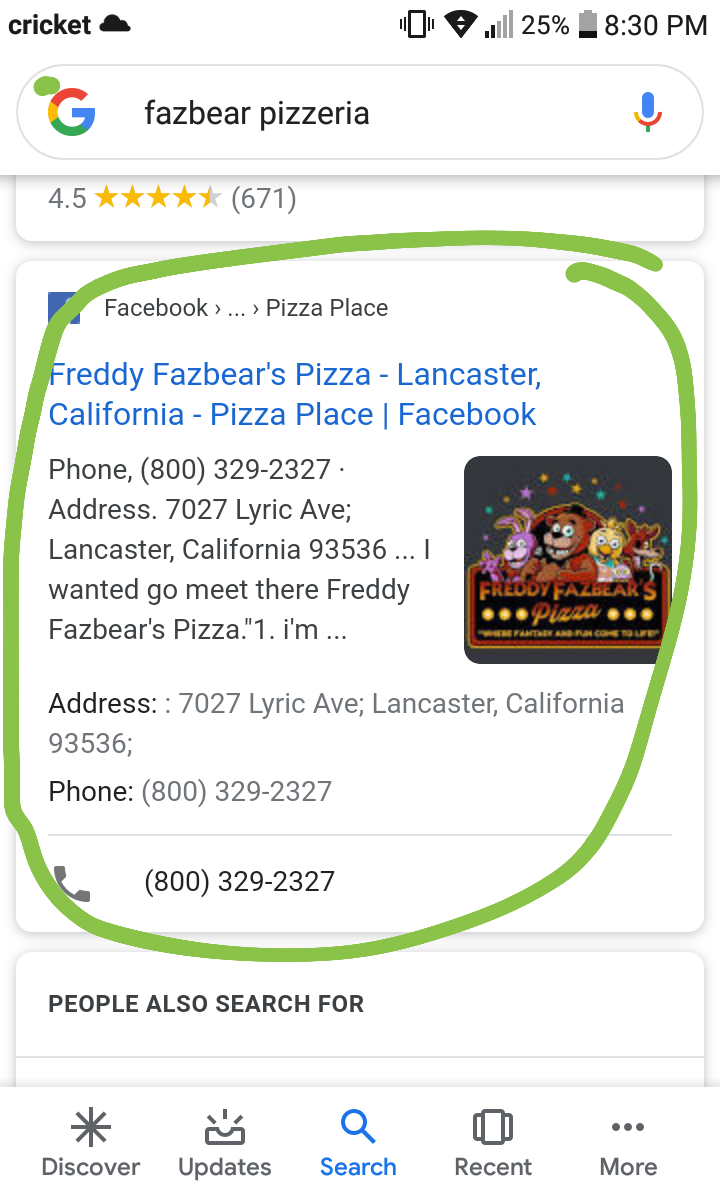Switch to the Discover tab
The width and height of the screenshot is (720, 1199).
click(x=91, y=1143)
